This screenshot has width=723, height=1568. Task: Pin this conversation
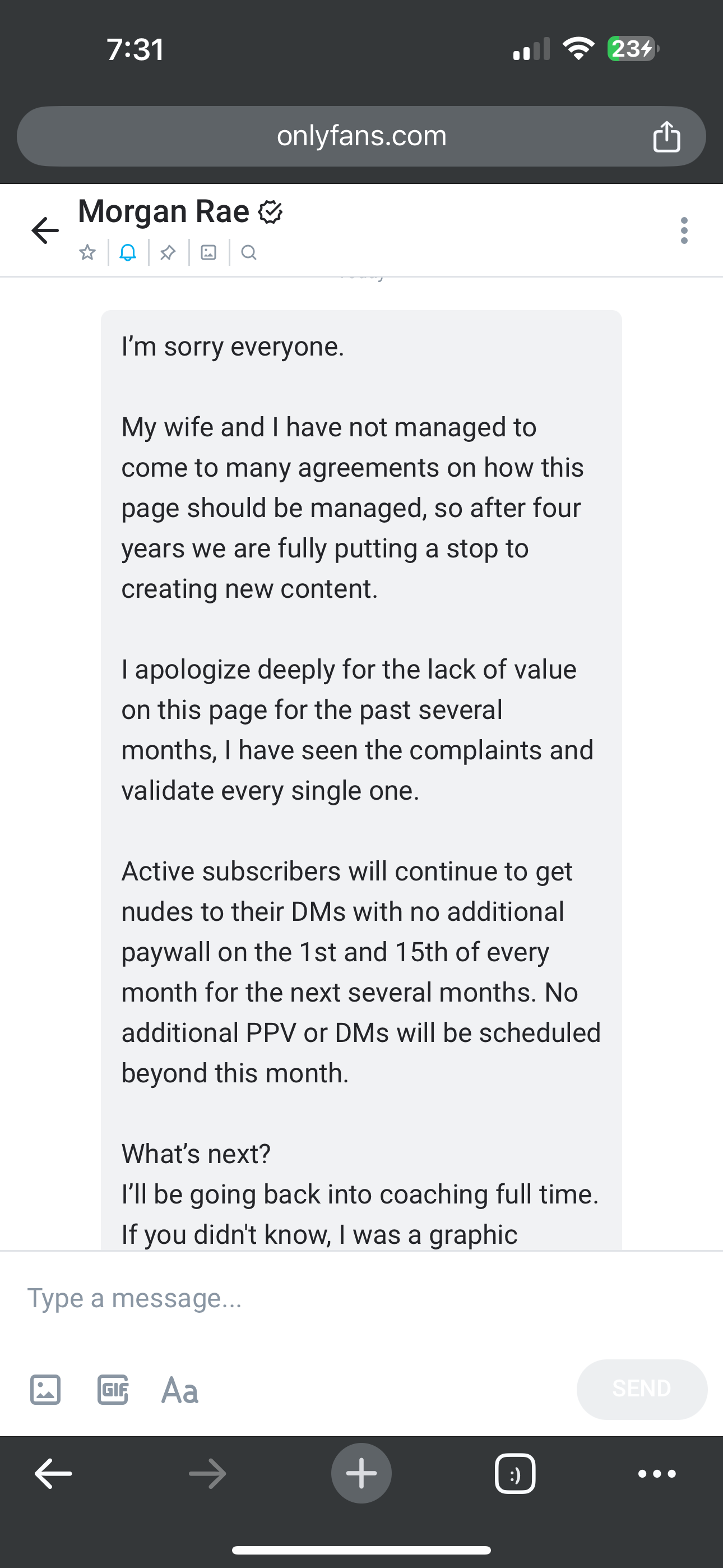[168, 252]
